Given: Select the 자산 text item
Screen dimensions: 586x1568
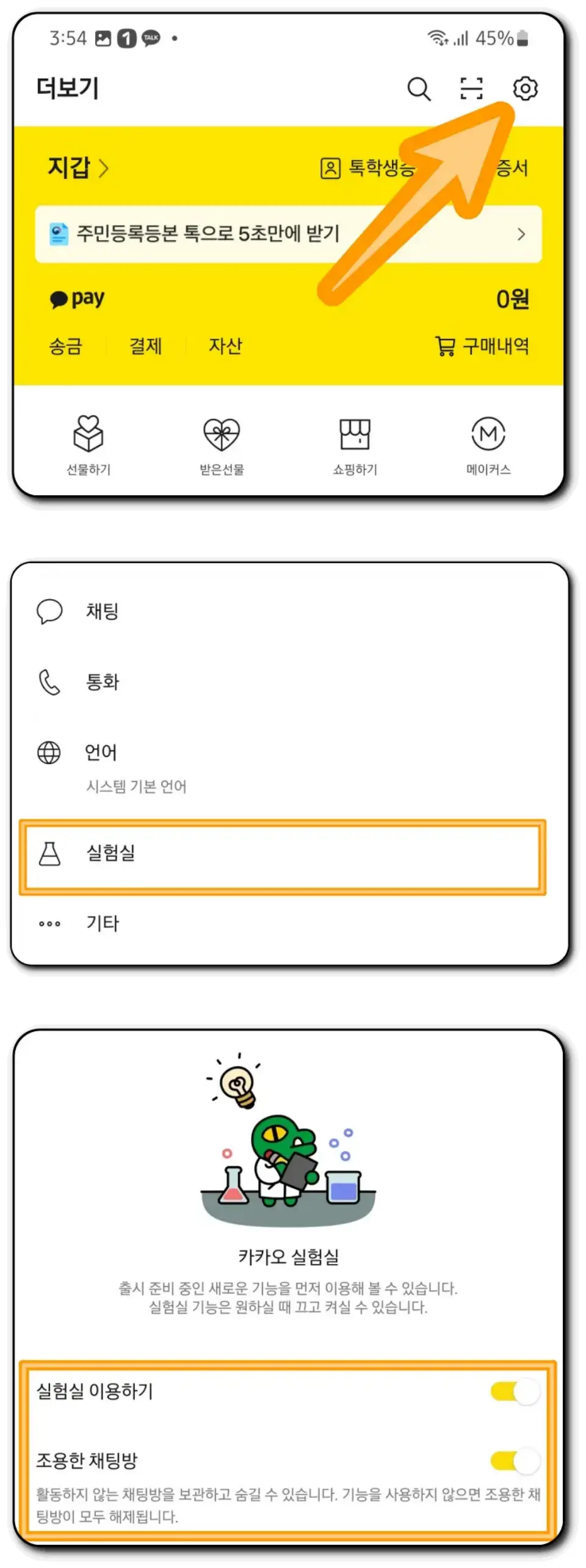Looking at the screenshot, I should coord(224,346).
